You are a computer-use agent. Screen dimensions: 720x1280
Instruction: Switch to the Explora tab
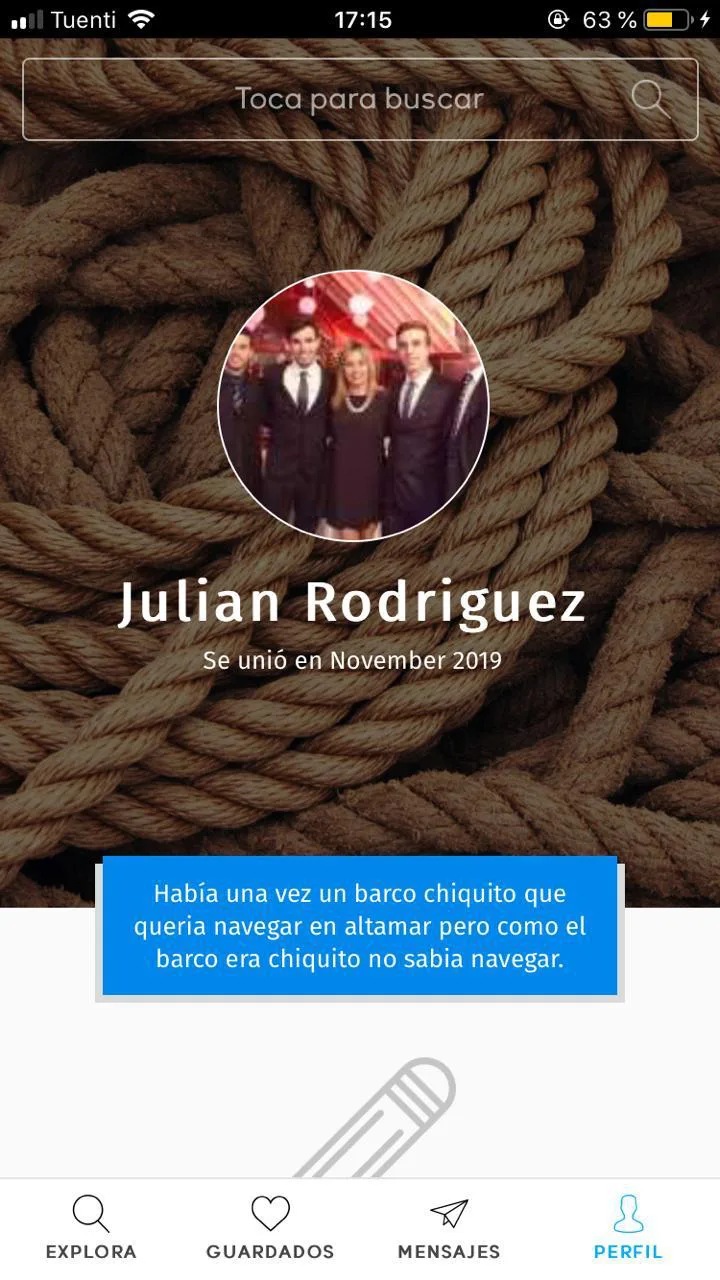coord(91,1229)
